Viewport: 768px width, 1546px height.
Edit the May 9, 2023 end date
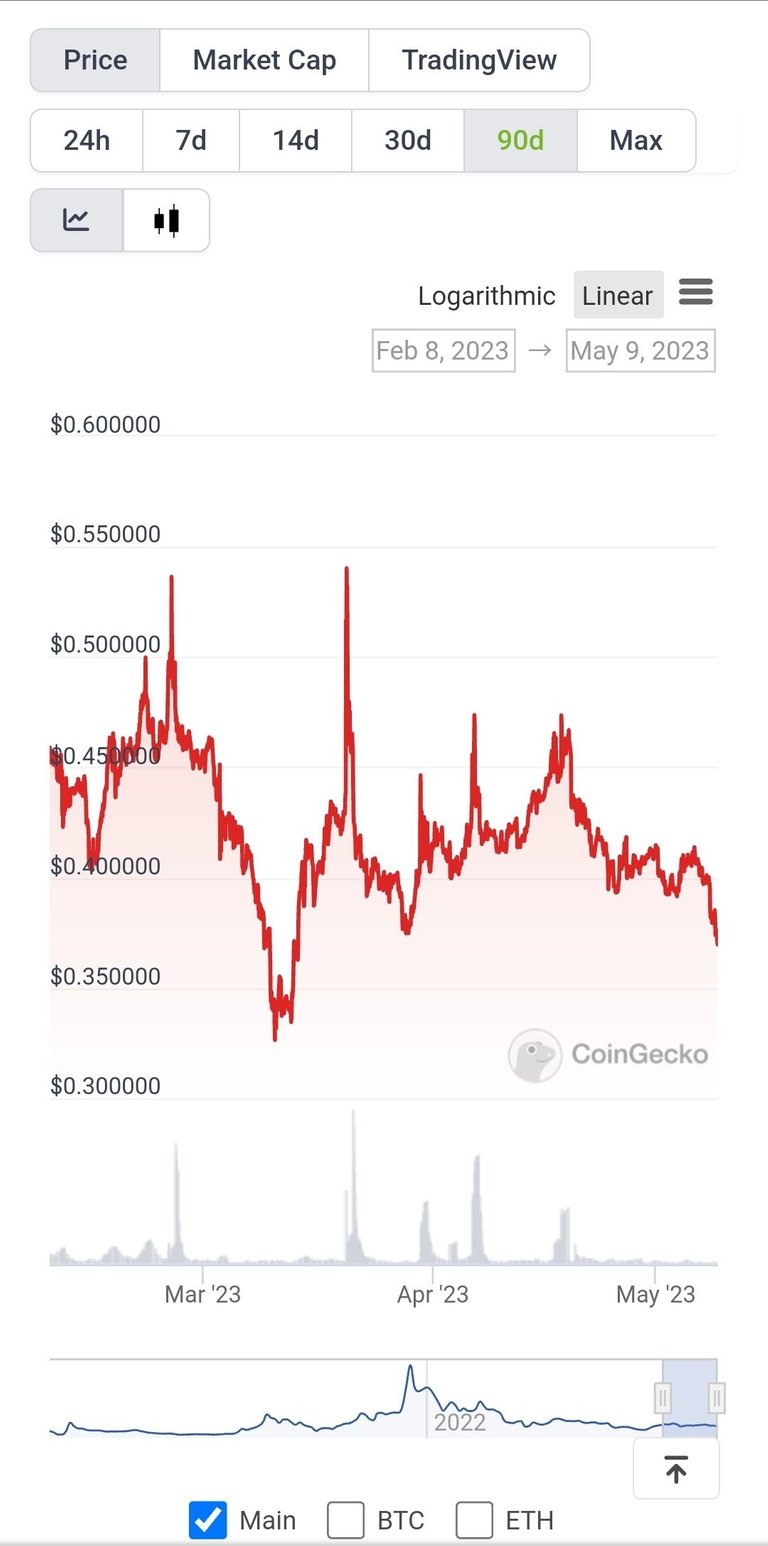click(640, 351)
